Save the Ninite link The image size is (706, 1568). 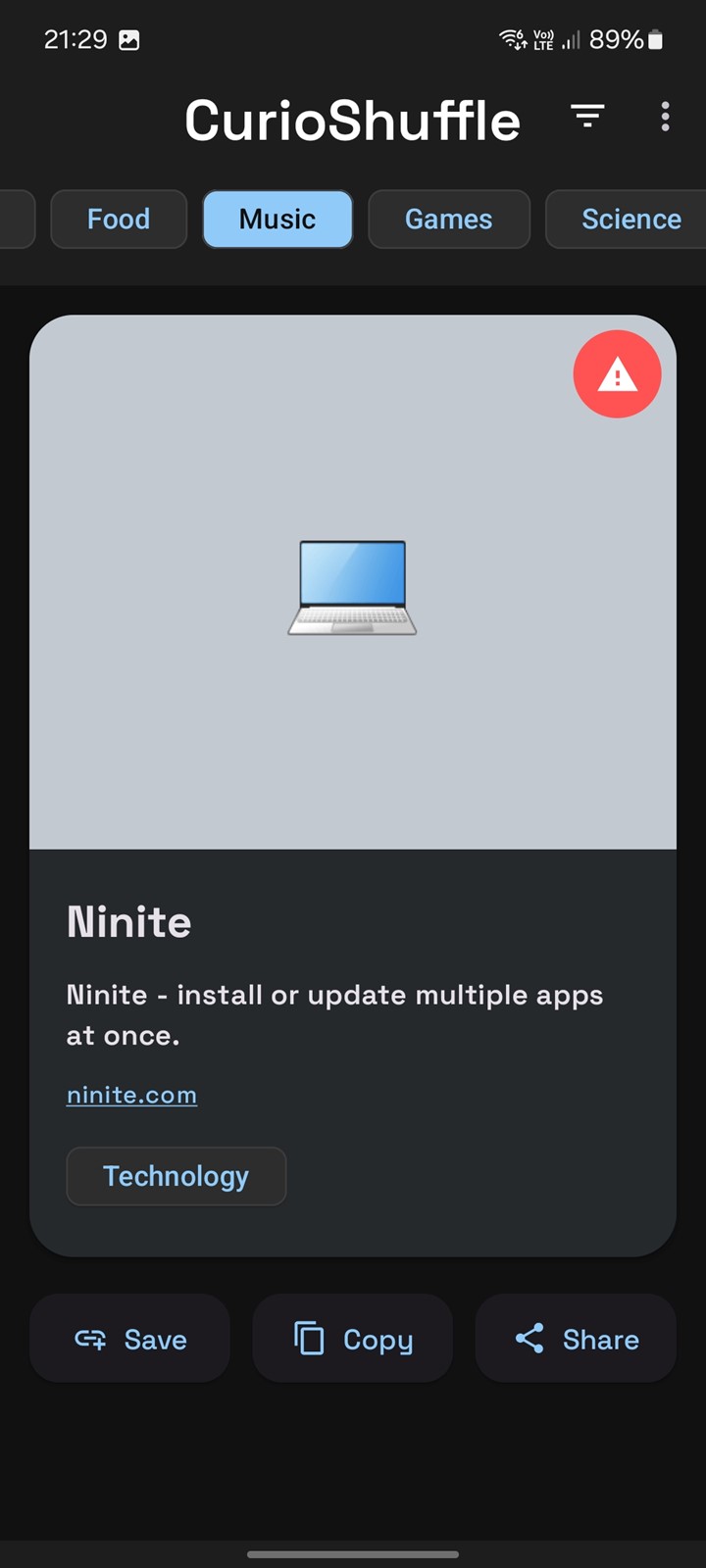coord(130,1339)
